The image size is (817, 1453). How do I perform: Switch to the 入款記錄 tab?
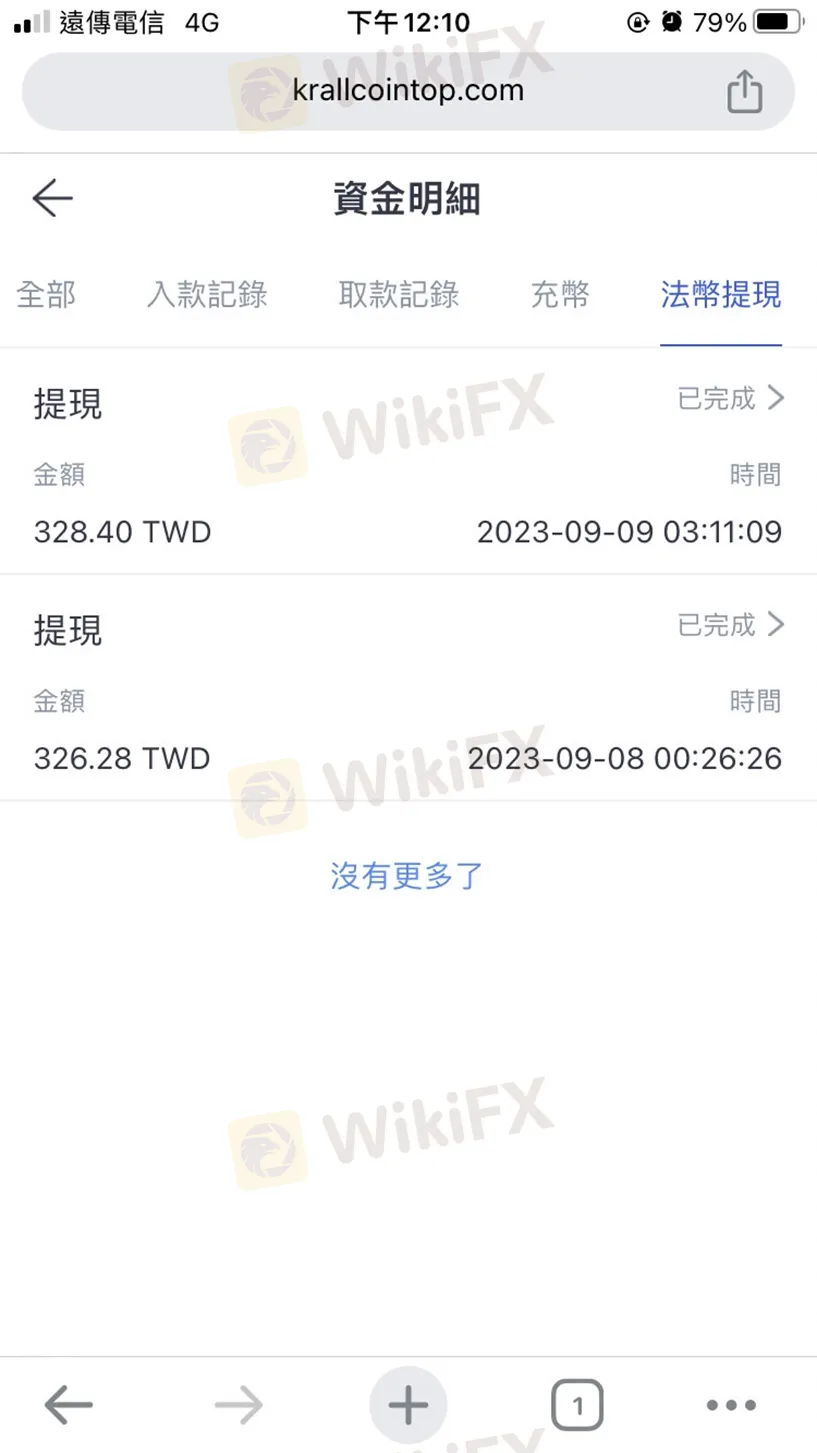pos(207,295)
